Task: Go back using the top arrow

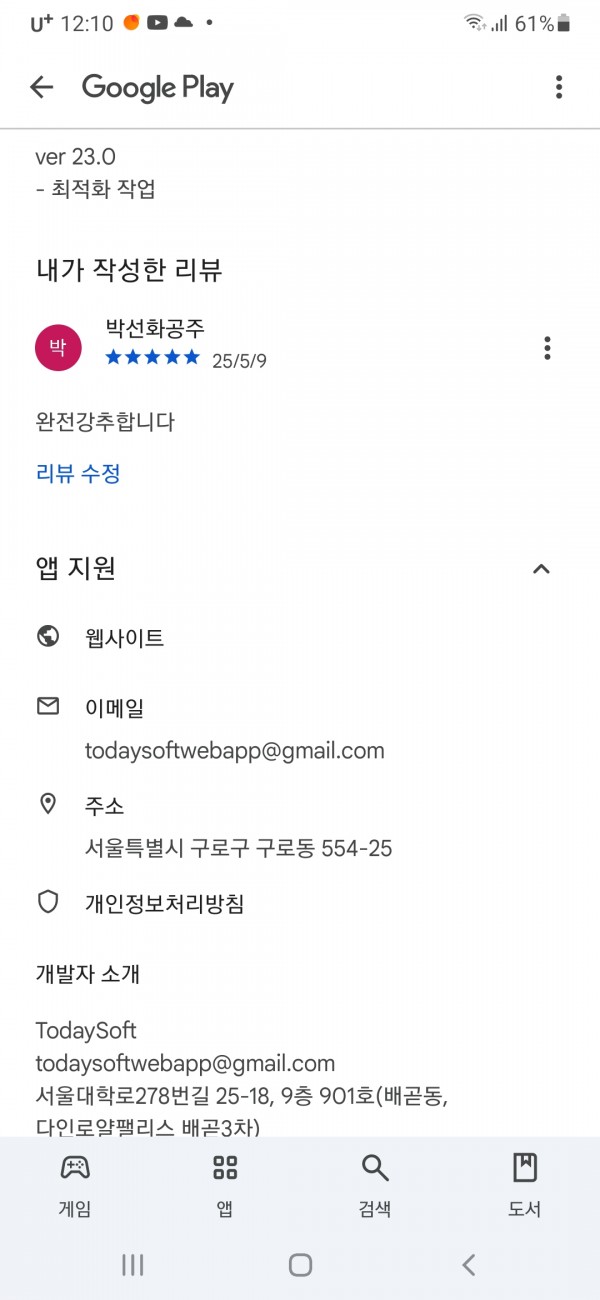Action: click(41, 87)
